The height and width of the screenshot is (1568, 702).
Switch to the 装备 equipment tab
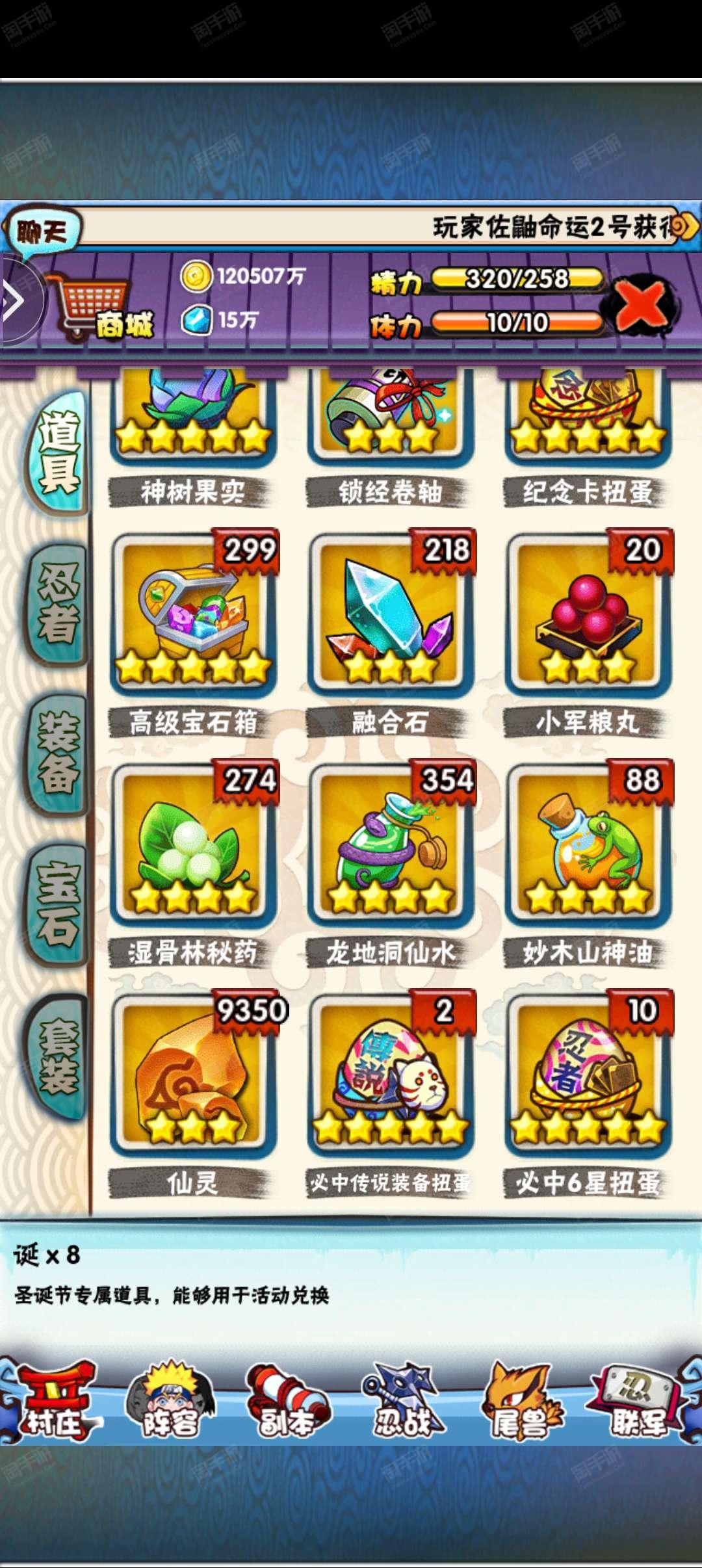click(58, 754)
